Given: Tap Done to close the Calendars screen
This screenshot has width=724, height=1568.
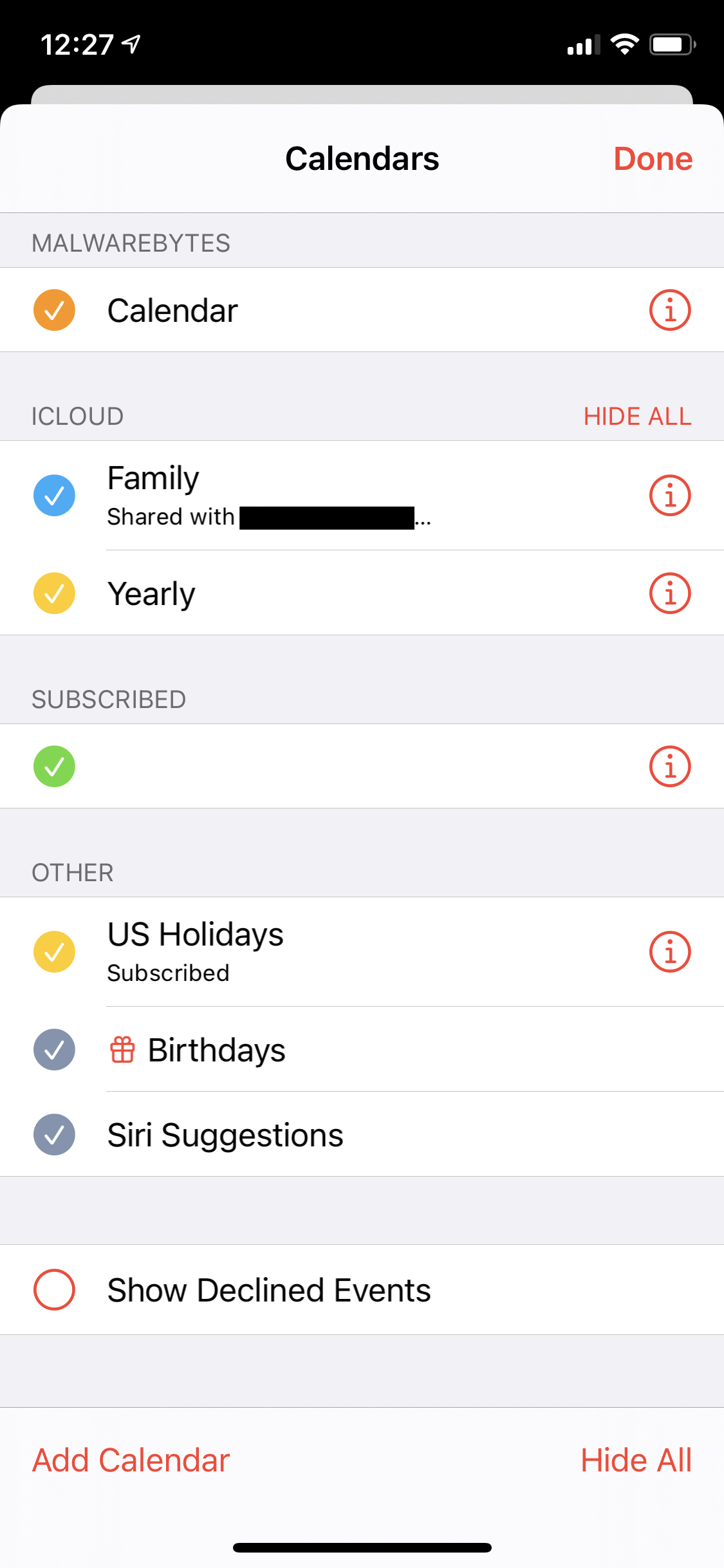Looking at the screenshot, I should point(653,158).
